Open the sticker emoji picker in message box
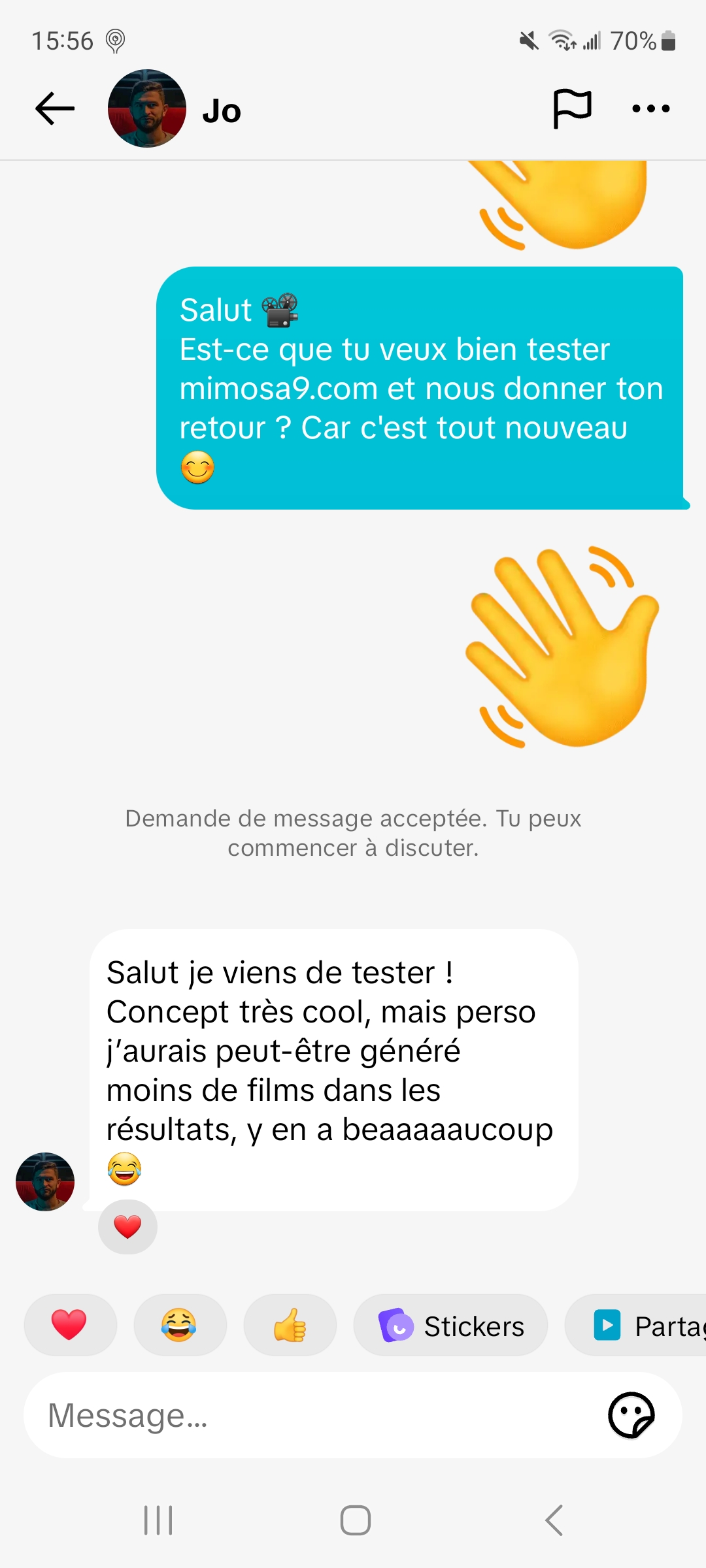 631,1416
